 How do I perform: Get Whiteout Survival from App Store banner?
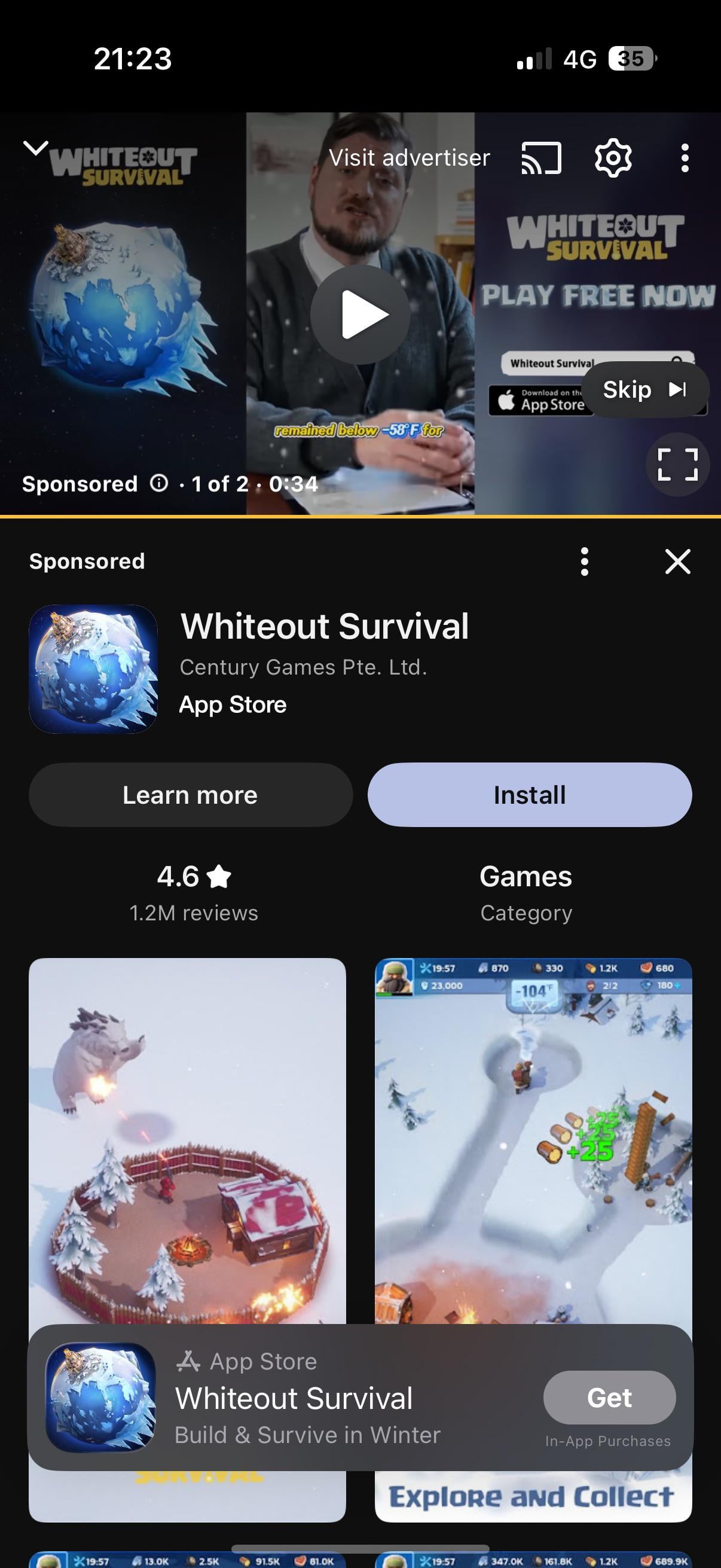pyautogui.click(x=609, y=1398)
